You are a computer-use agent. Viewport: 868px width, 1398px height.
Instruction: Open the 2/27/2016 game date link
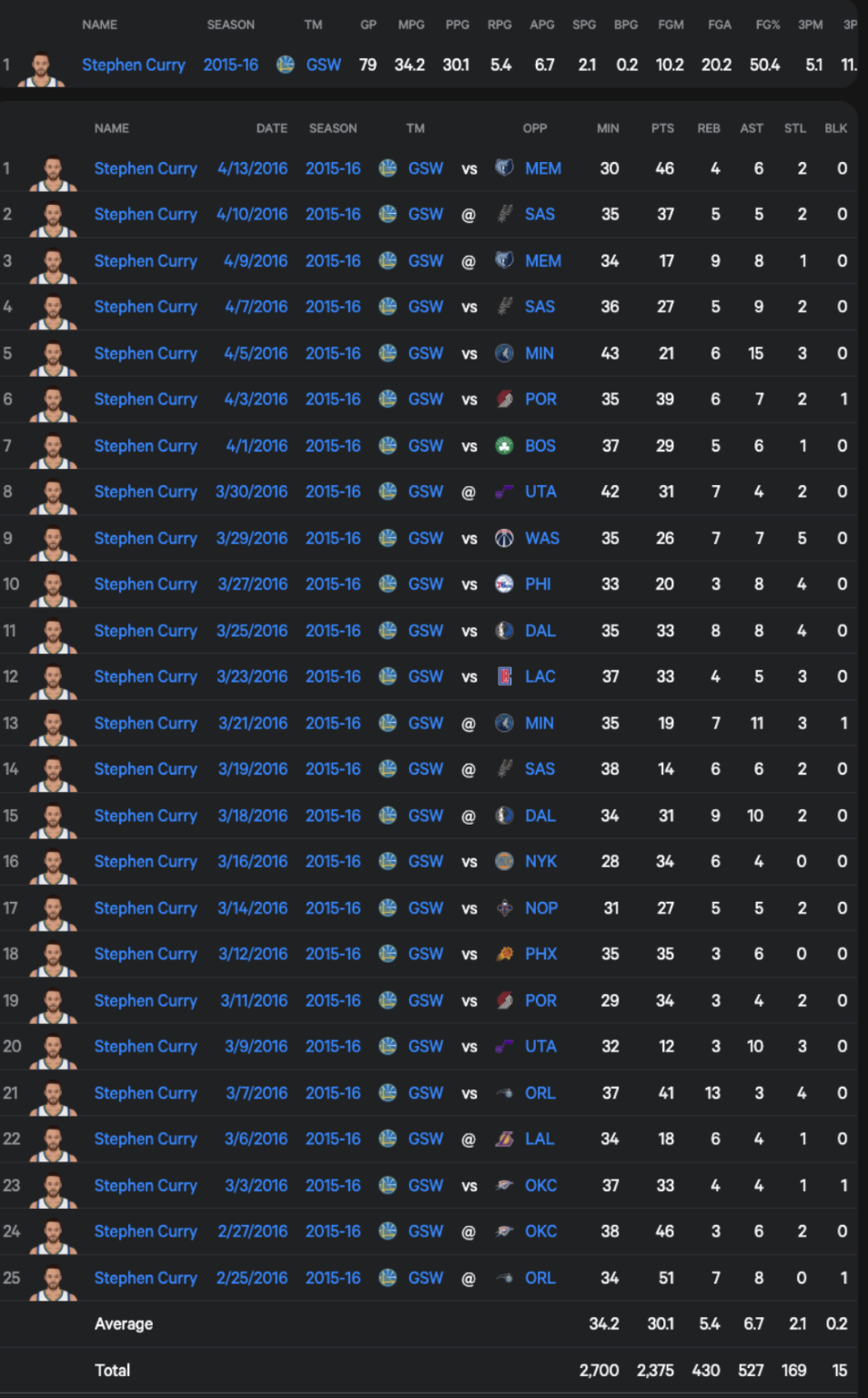pos(252,1231)
